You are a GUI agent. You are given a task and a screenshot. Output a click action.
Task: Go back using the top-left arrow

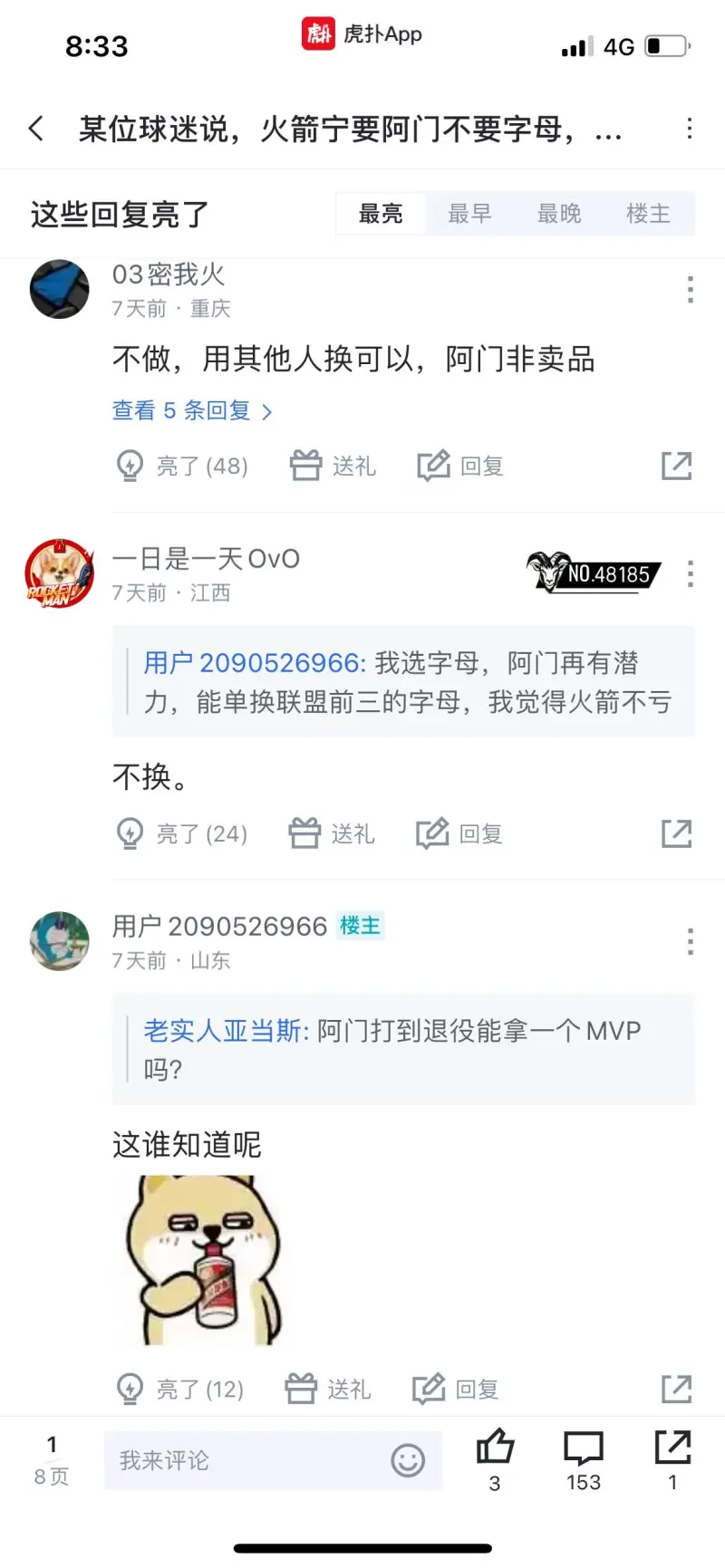click(36, 129)
